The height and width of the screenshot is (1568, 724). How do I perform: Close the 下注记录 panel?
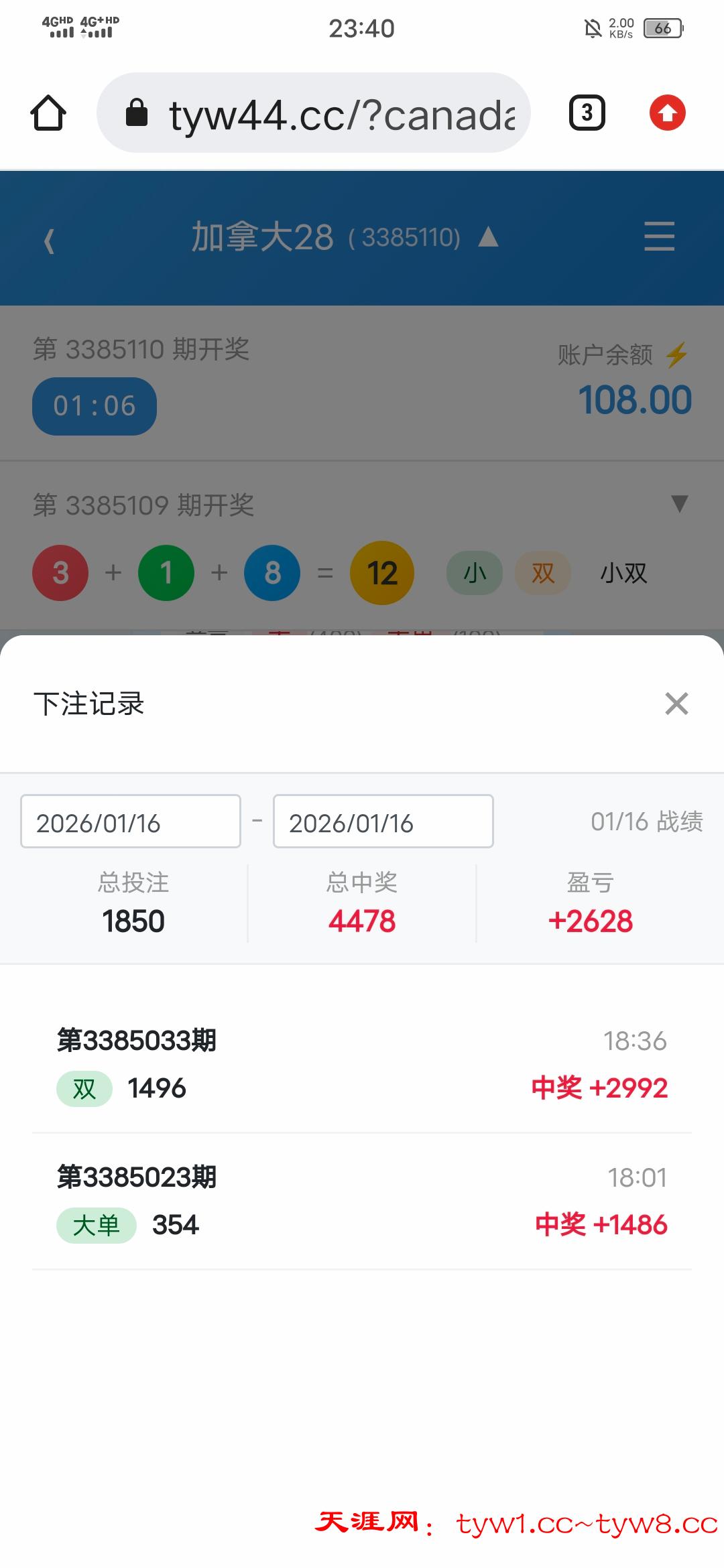676,704
